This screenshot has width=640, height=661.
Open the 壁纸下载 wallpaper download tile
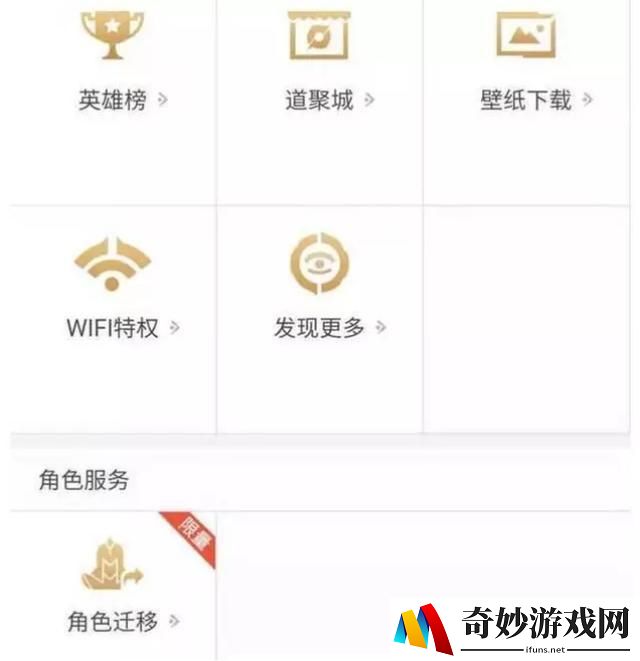pos(526,70)
